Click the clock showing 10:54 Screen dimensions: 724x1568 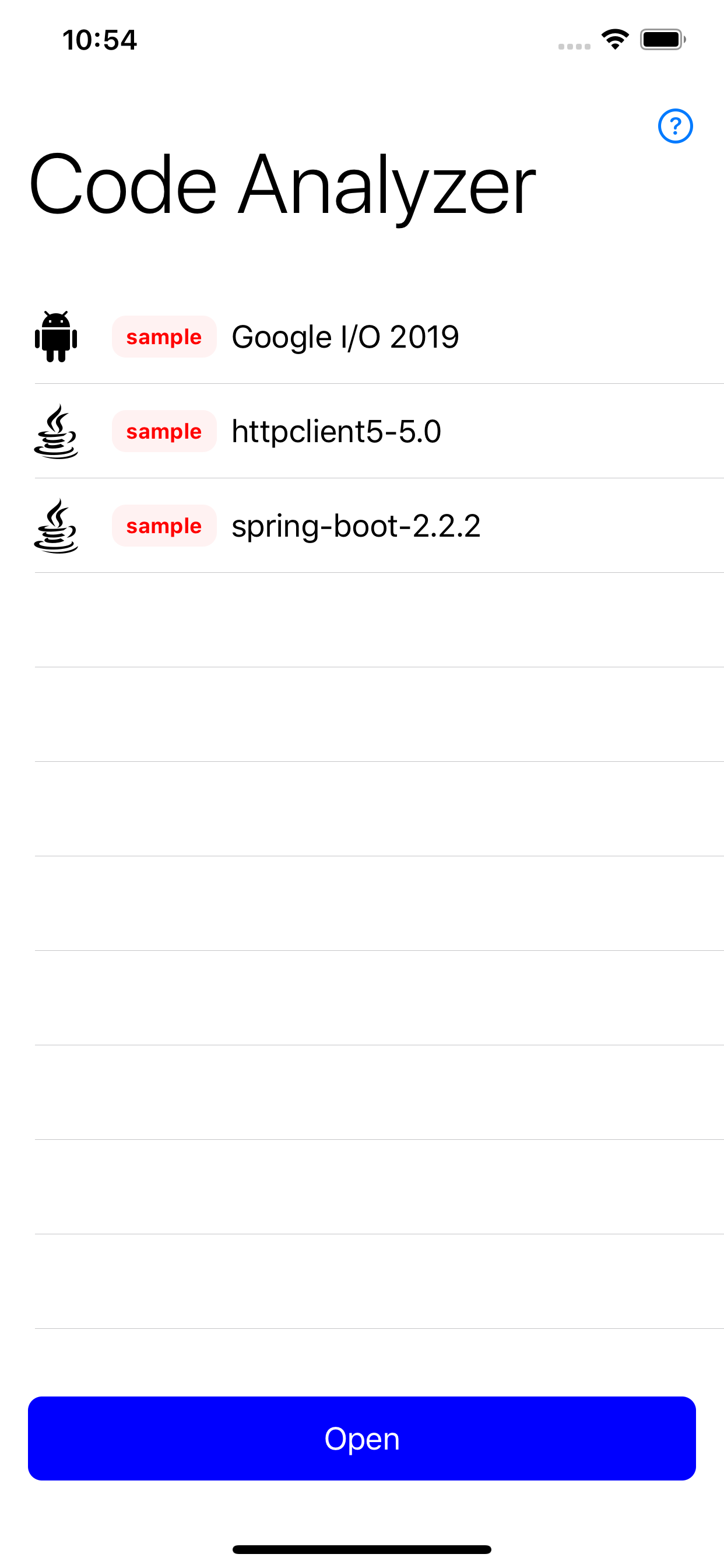(100, 40)
